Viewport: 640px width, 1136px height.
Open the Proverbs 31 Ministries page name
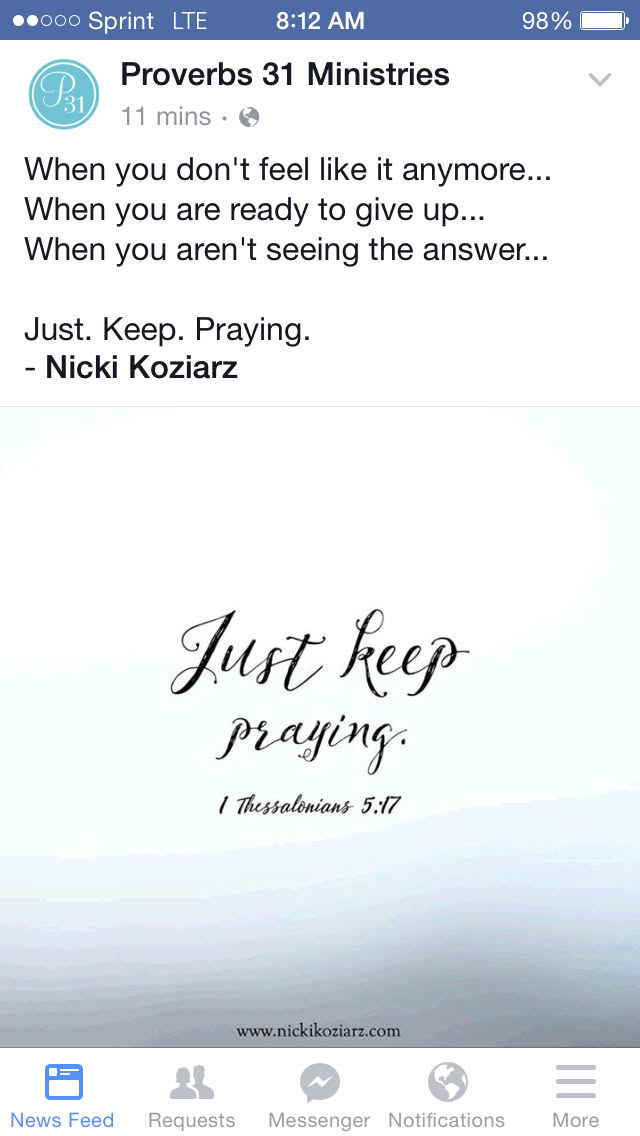pyautogui.click(x=285, y=75)
